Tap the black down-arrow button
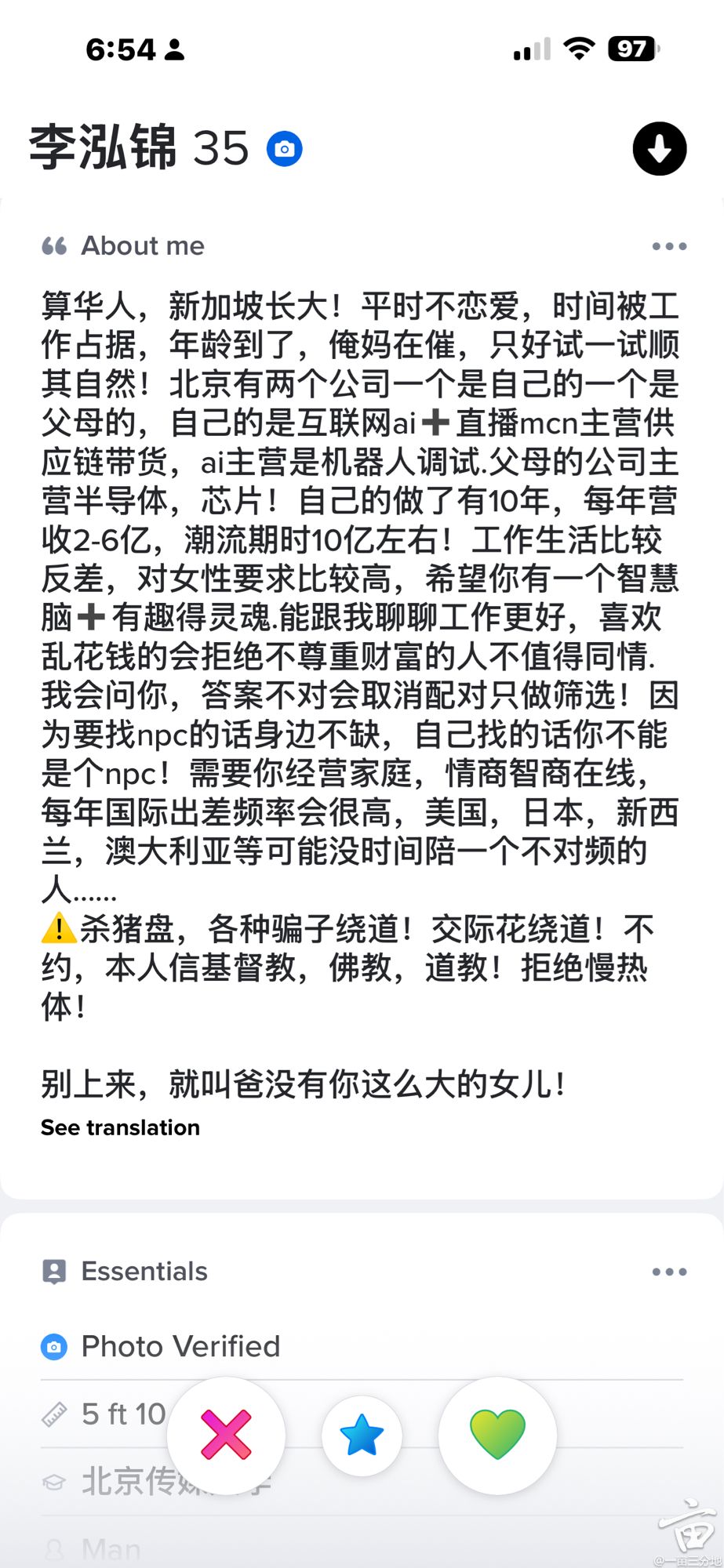724x1568 pixels. pyautogui.click(x=660, y=149)
